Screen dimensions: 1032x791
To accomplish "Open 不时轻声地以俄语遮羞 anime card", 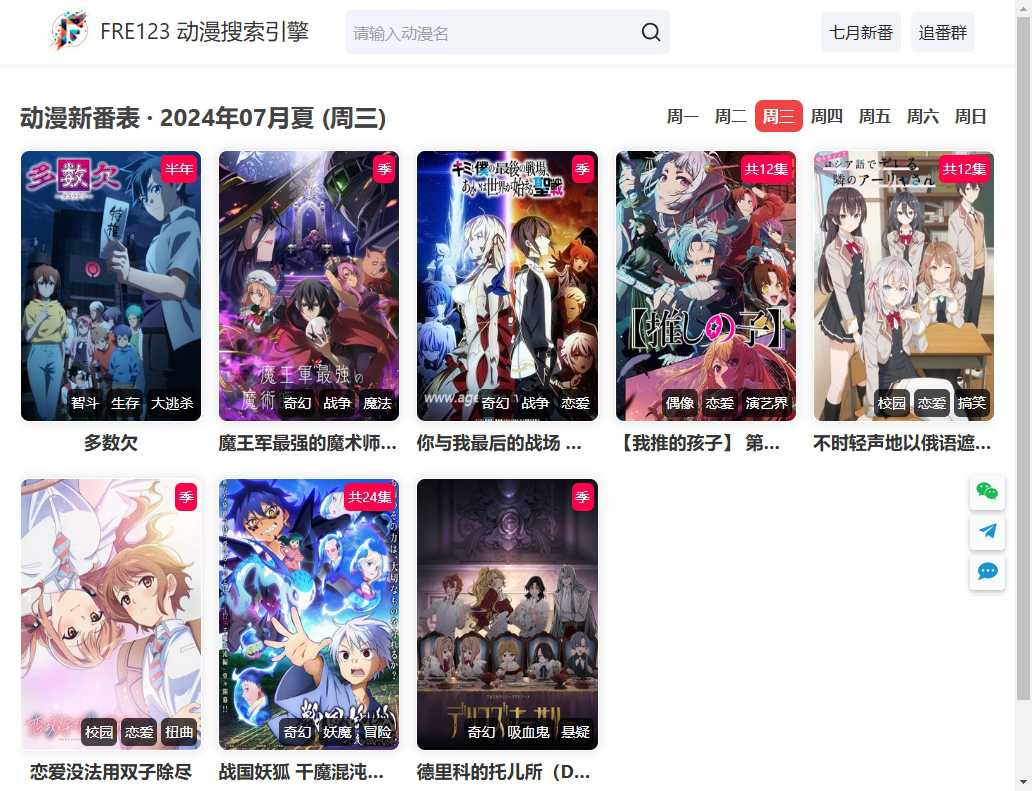I will [x=904, y=286].
